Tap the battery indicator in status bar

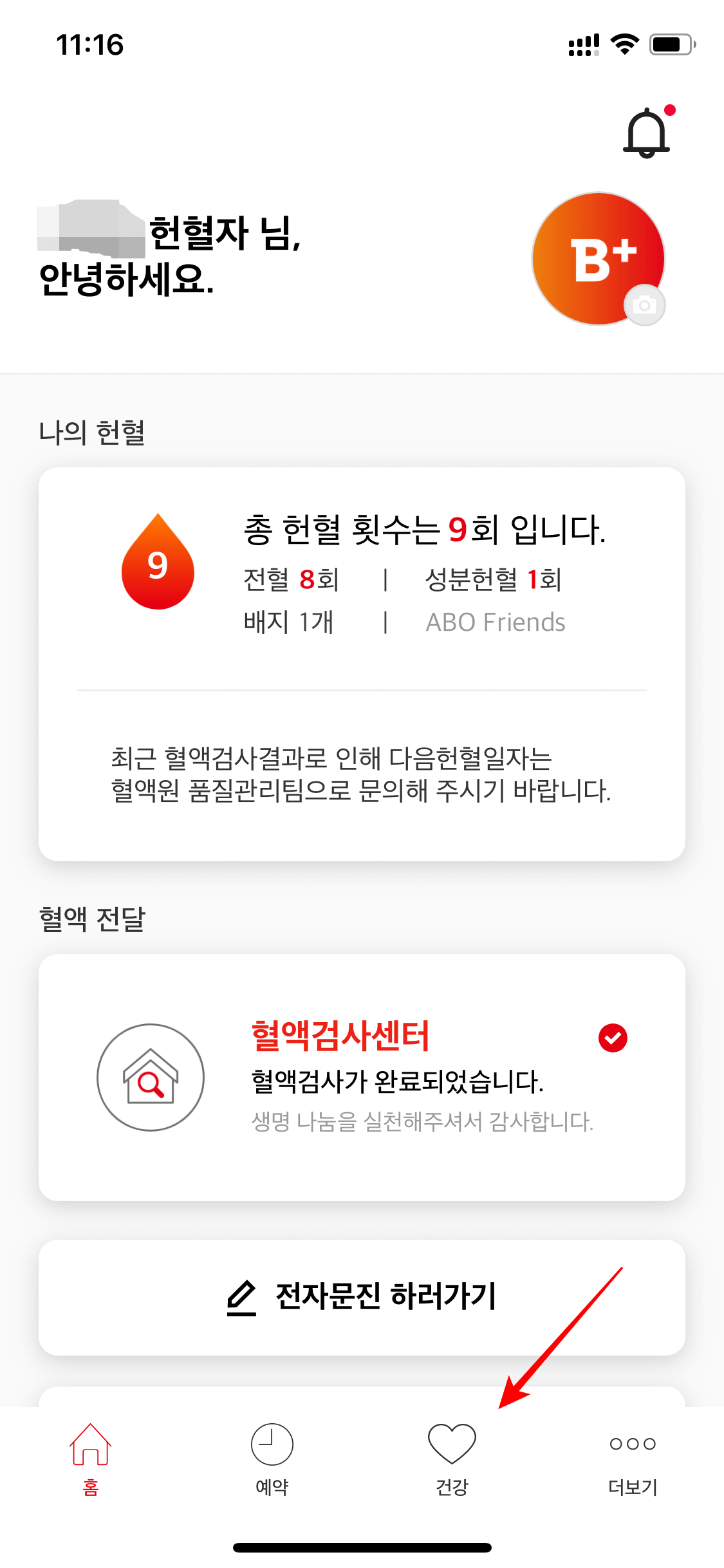point(671,45)
